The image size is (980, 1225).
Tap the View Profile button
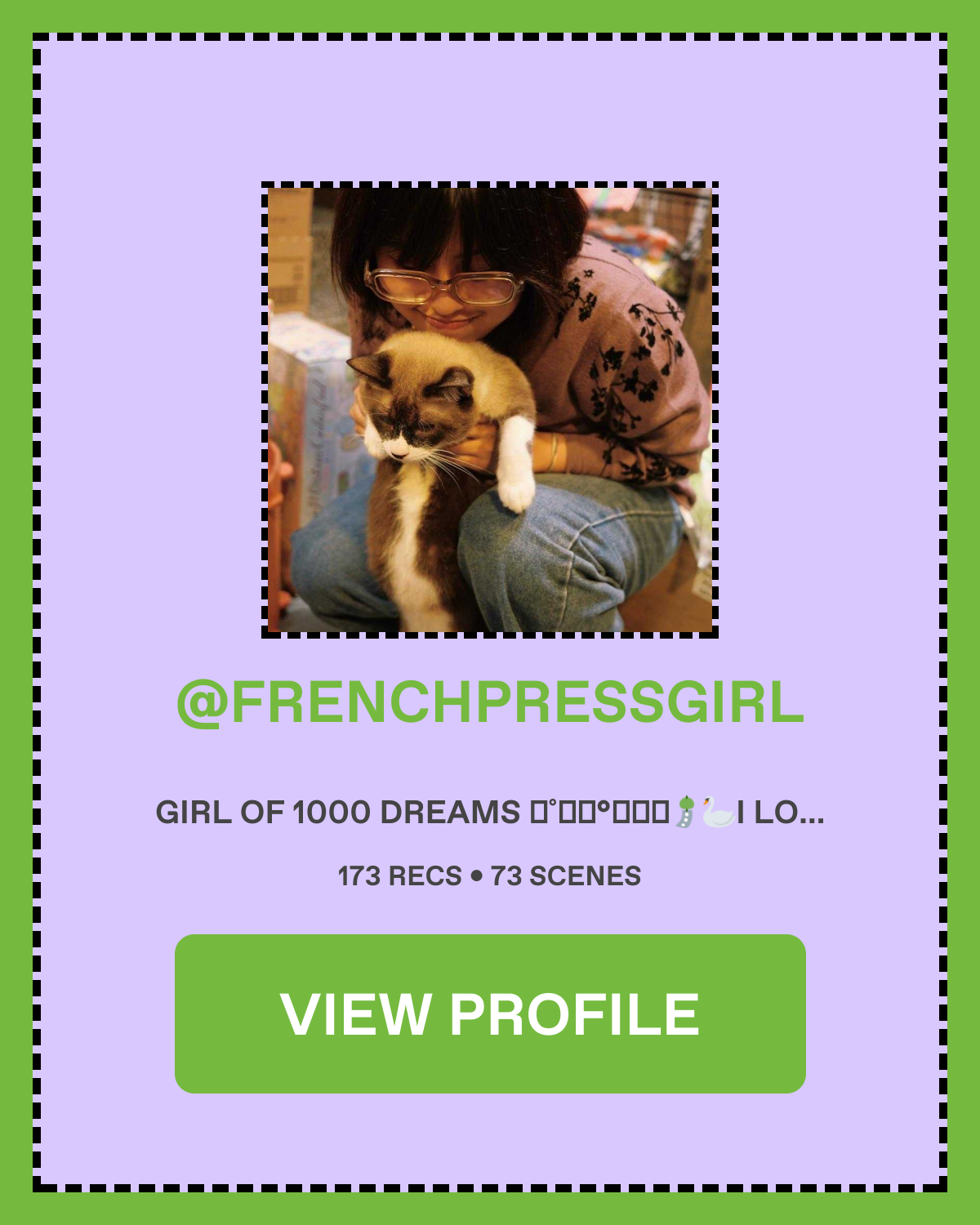[490, 1013]
